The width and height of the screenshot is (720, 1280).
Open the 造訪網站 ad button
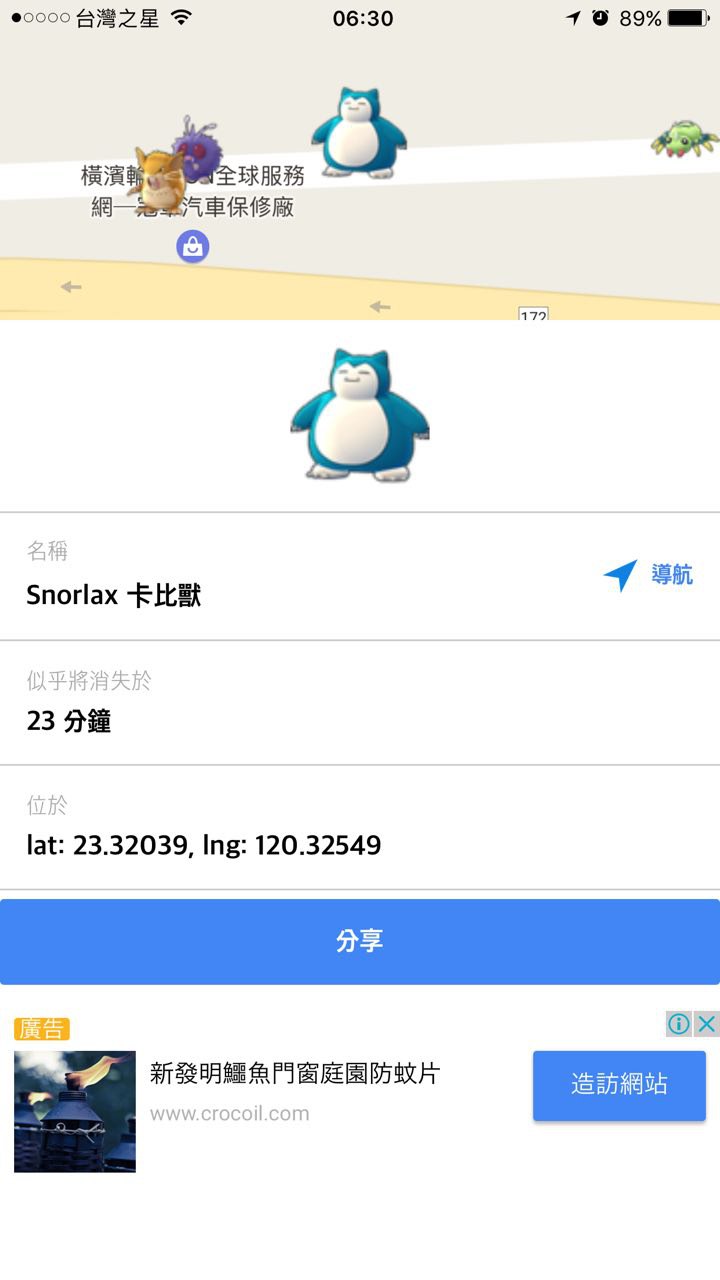pyautogui.click(x=619, y=1085)
